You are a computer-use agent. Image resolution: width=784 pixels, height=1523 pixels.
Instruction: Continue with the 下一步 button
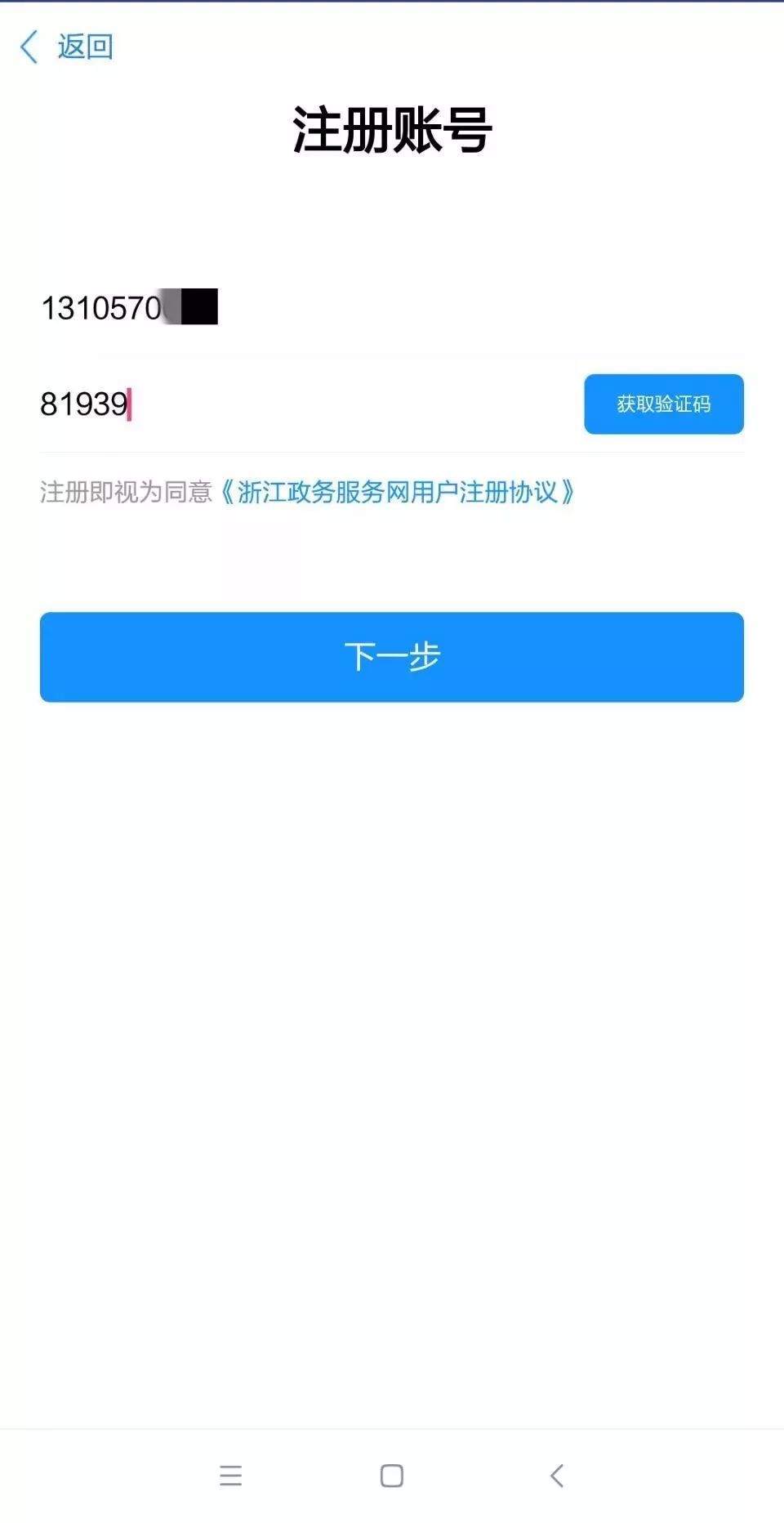pyautogui.click(x=392, y=657)
